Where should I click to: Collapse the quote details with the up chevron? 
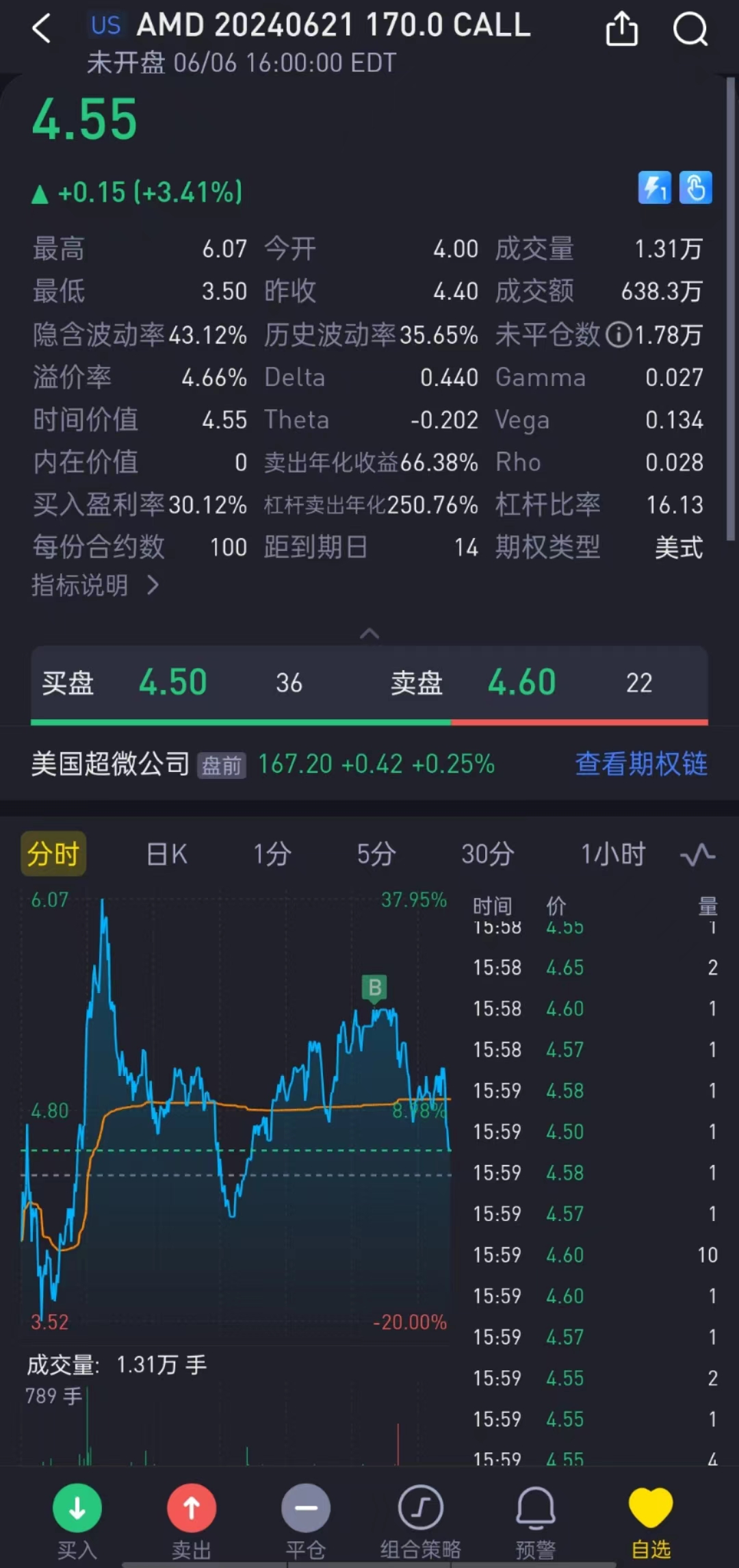369,634
